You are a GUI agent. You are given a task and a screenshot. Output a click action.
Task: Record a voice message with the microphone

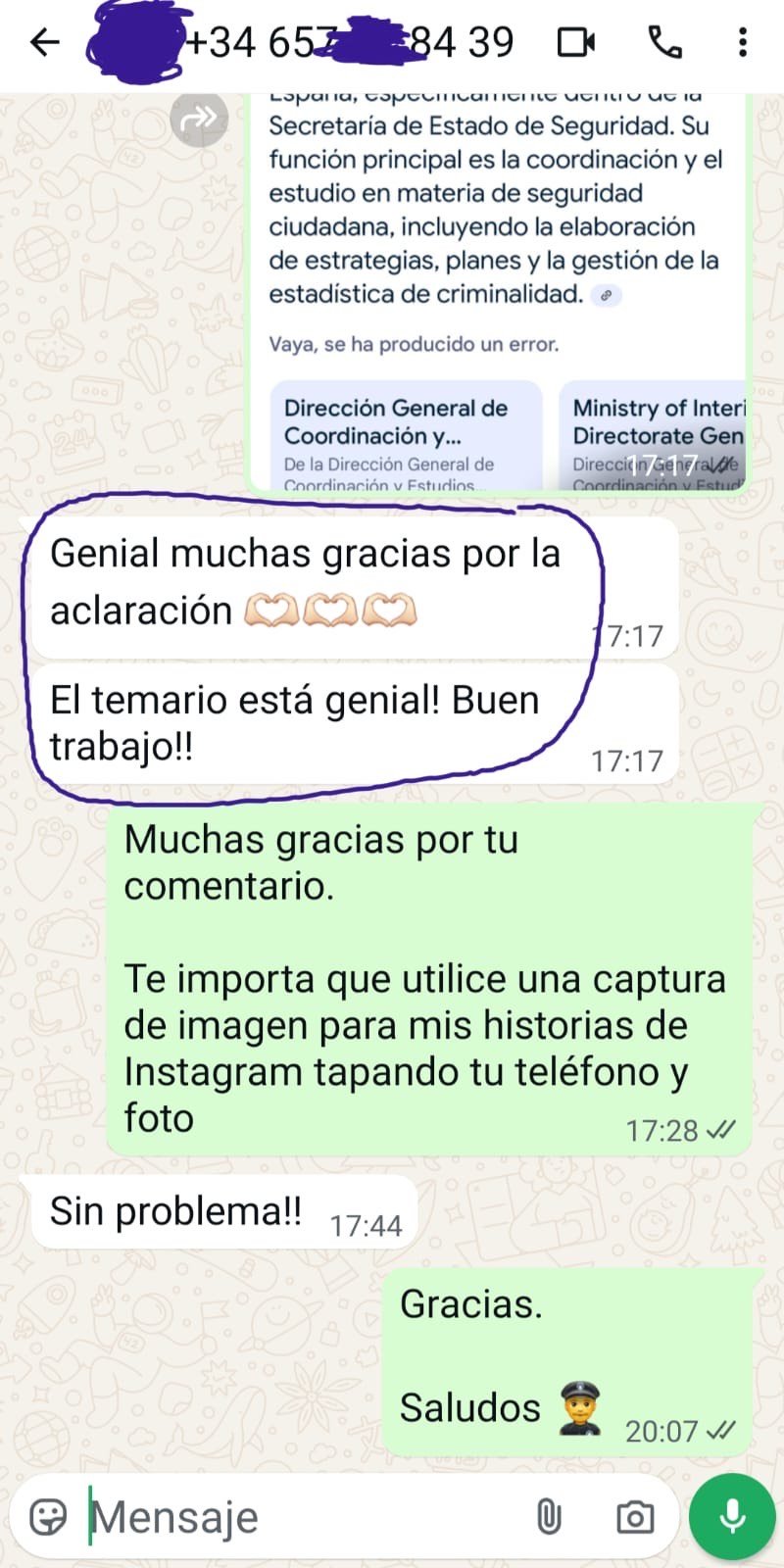click(x=732, y=1516)
